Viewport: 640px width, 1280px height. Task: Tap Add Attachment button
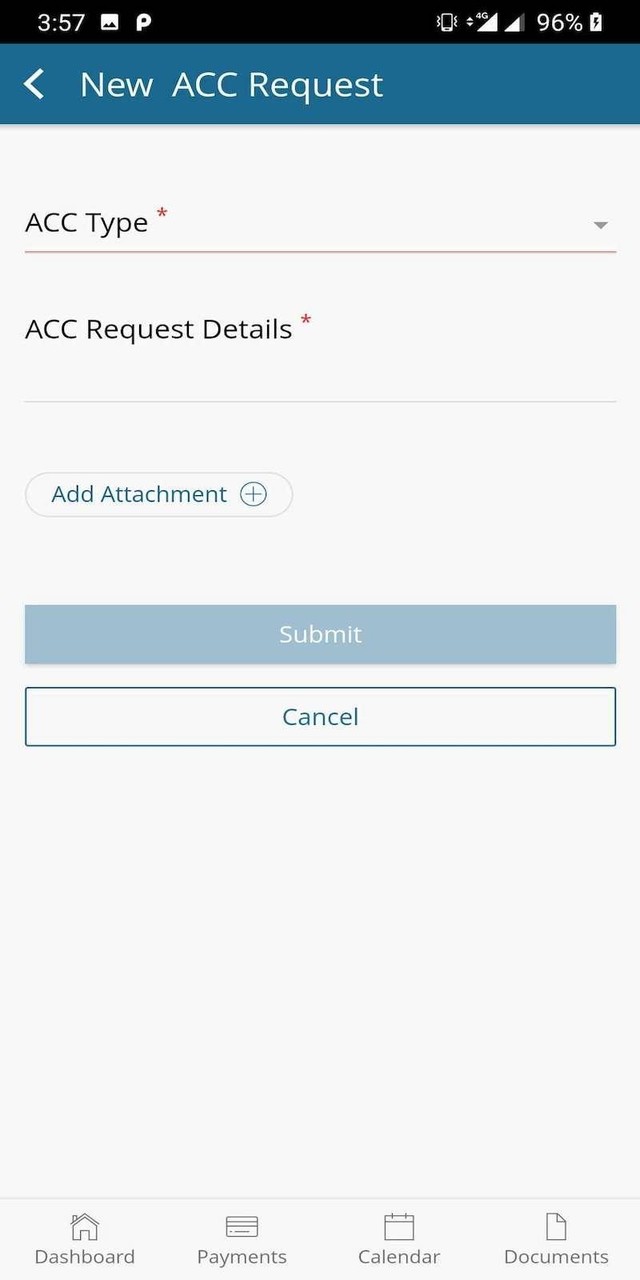[x=159, y=494]
